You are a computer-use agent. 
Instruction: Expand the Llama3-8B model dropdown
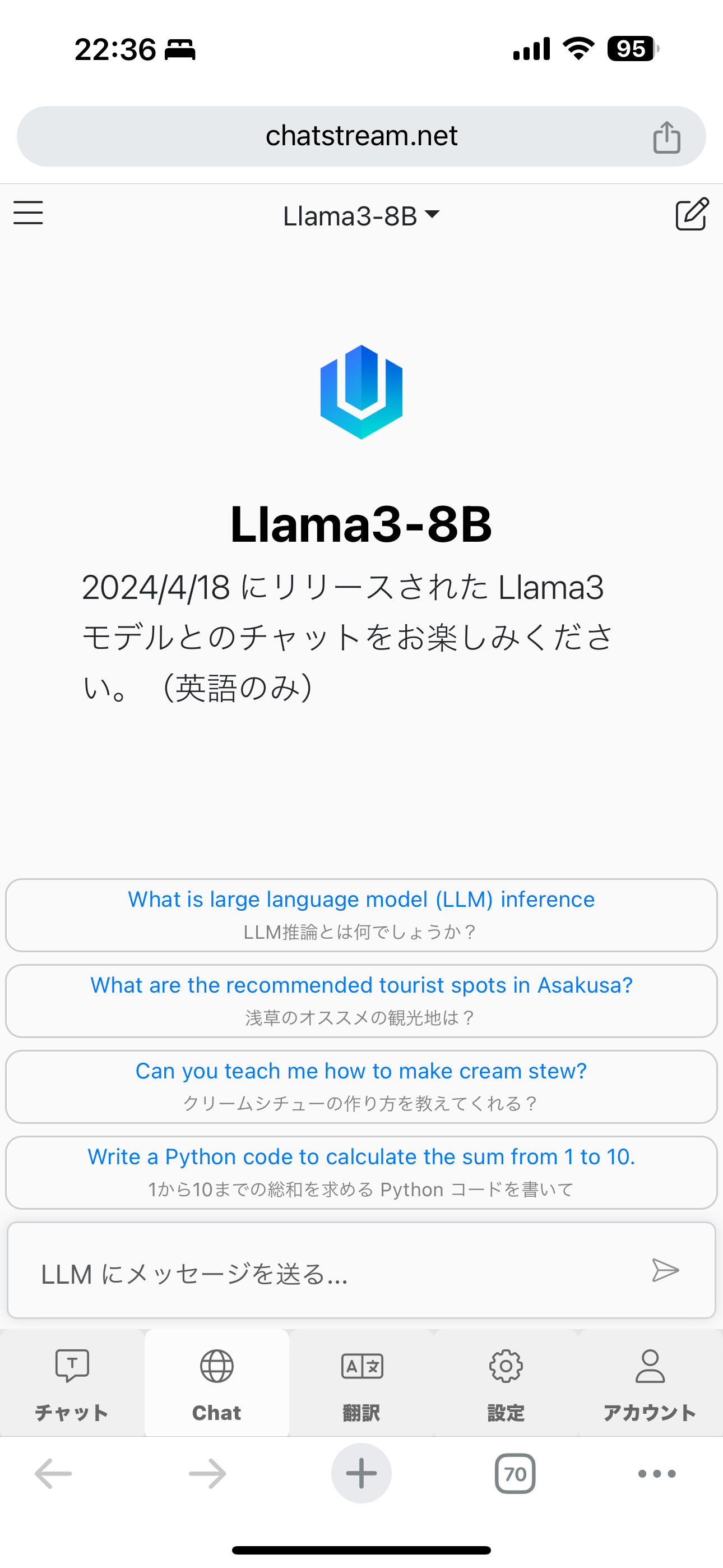(361, 215)
